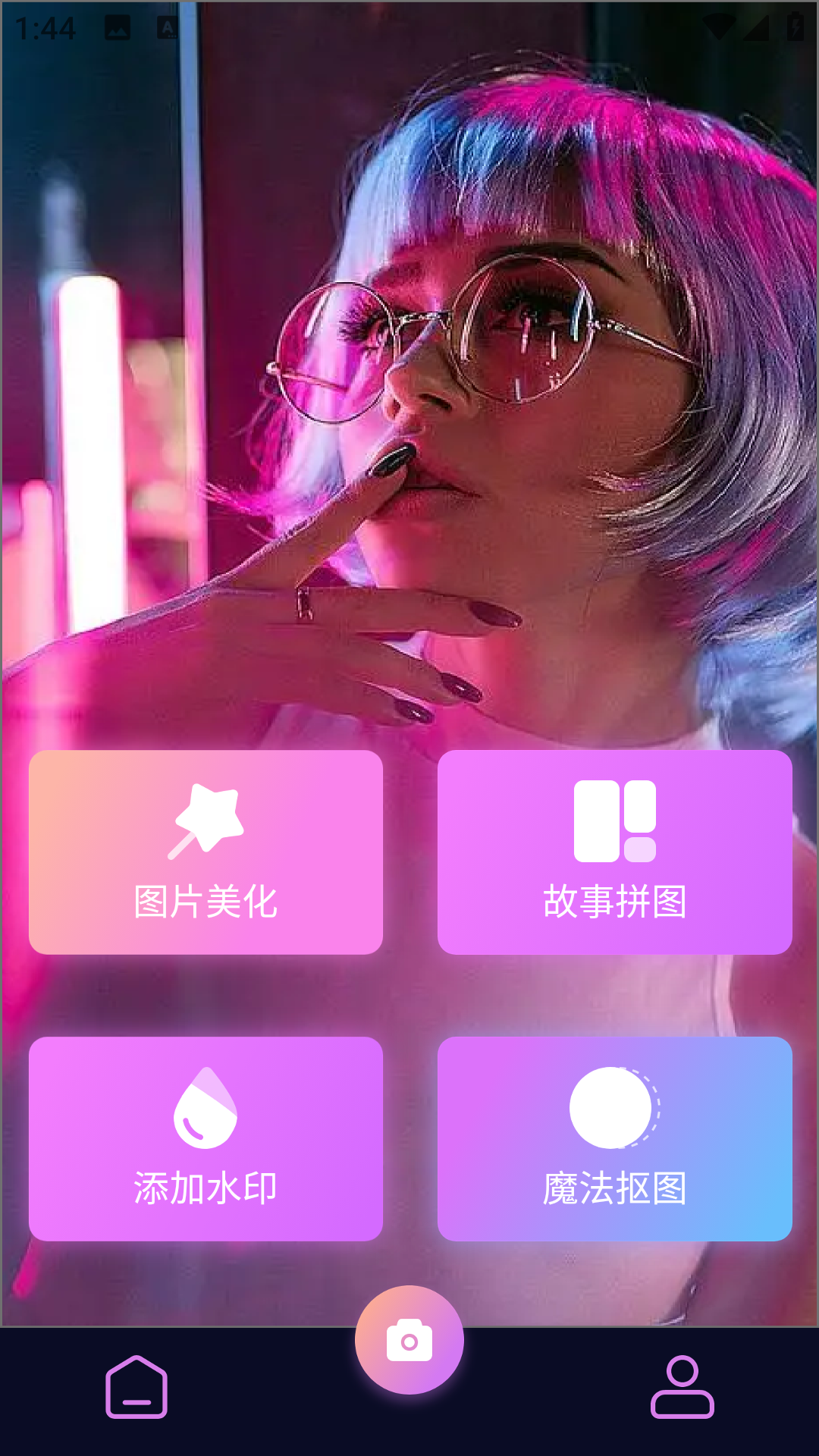Open 故事拼图 story collage feature
This screenshot has height=1456, width=819.
[x=614, y=852]
